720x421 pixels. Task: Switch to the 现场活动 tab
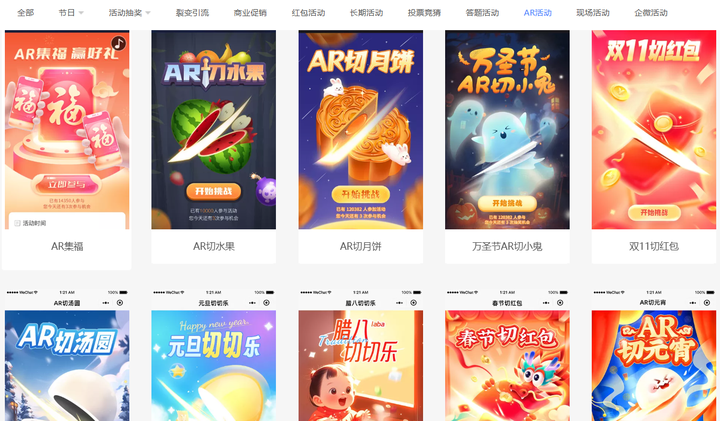593,13
